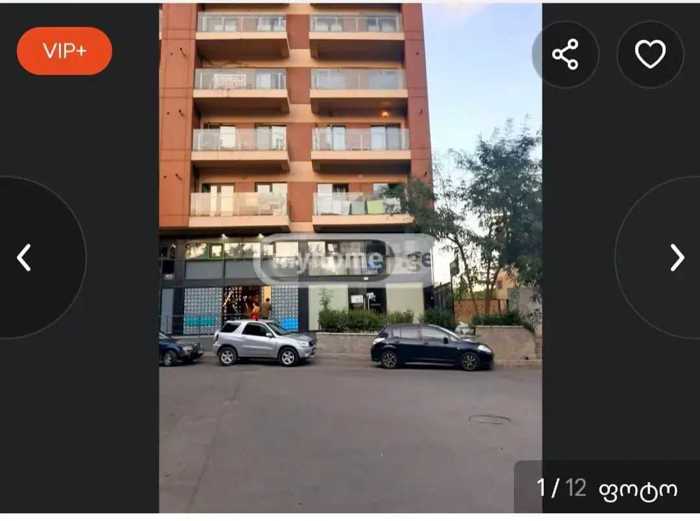This screenshot has height=521, width=700.
Task: Share this property listing
Action: (566, 54)
